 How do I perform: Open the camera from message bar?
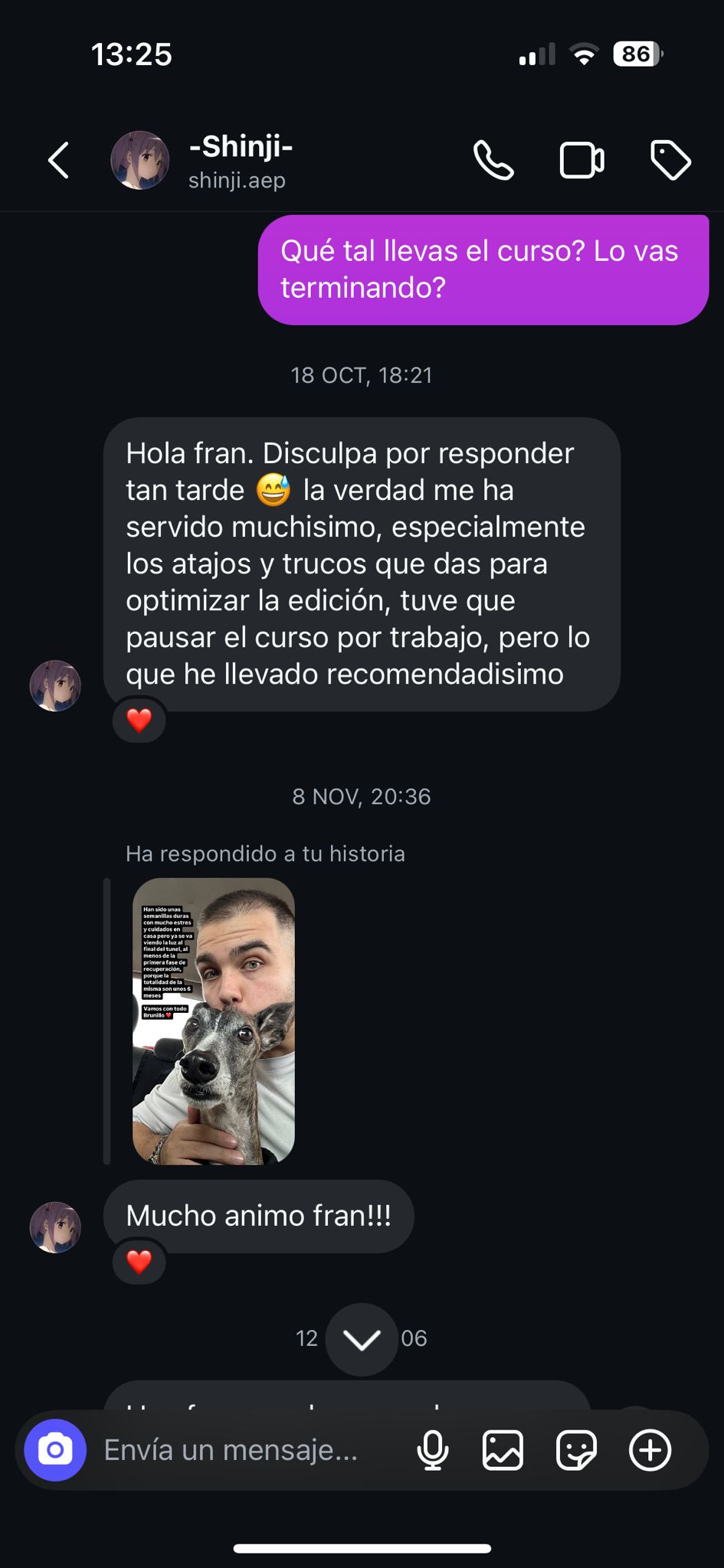click(55, 1449)
